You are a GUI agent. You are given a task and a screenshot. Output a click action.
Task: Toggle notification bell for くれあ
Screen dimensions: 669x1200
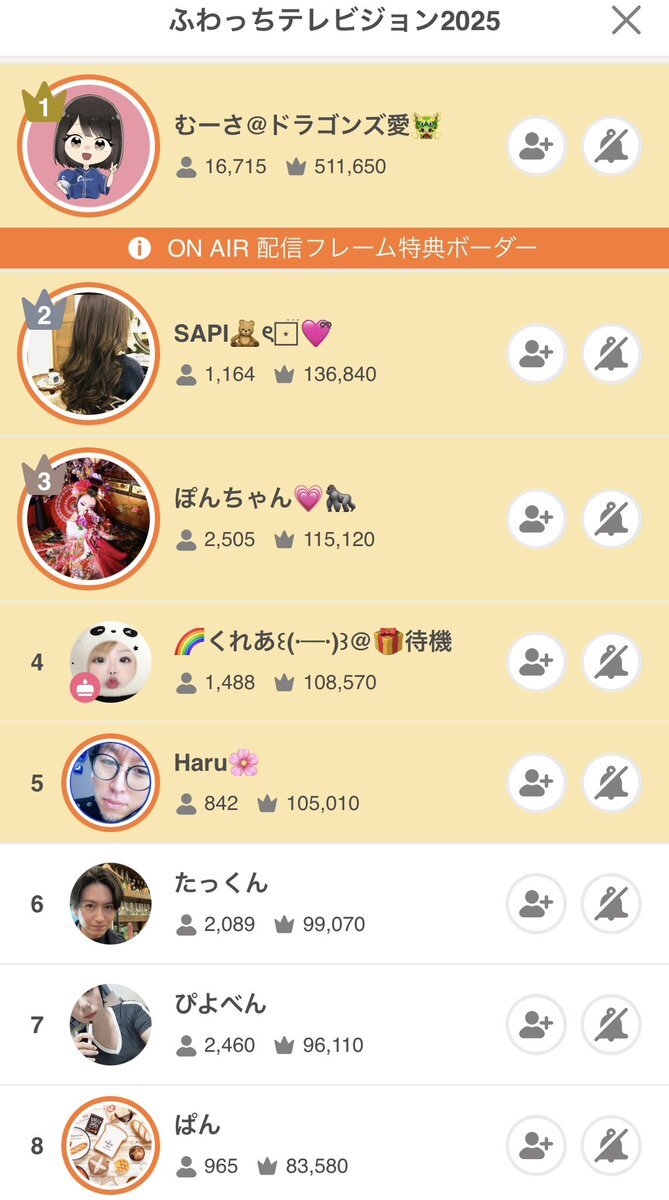[611, 662]
